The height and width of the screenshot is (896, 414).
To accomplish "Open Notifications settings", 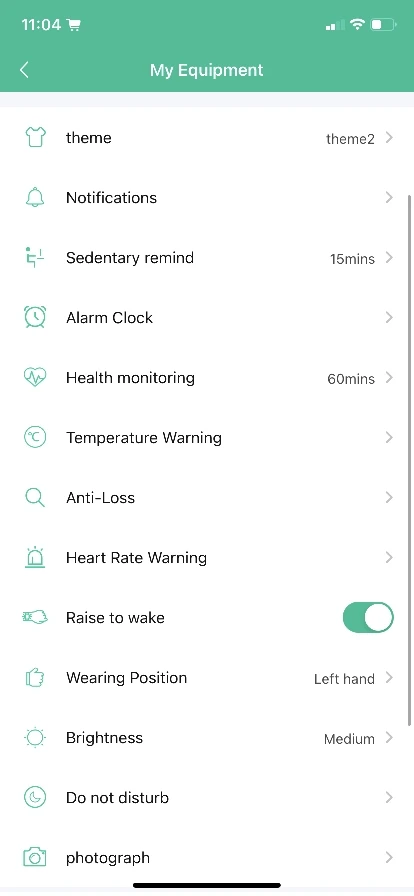I will pyautogui.click(x=207, y=198).
